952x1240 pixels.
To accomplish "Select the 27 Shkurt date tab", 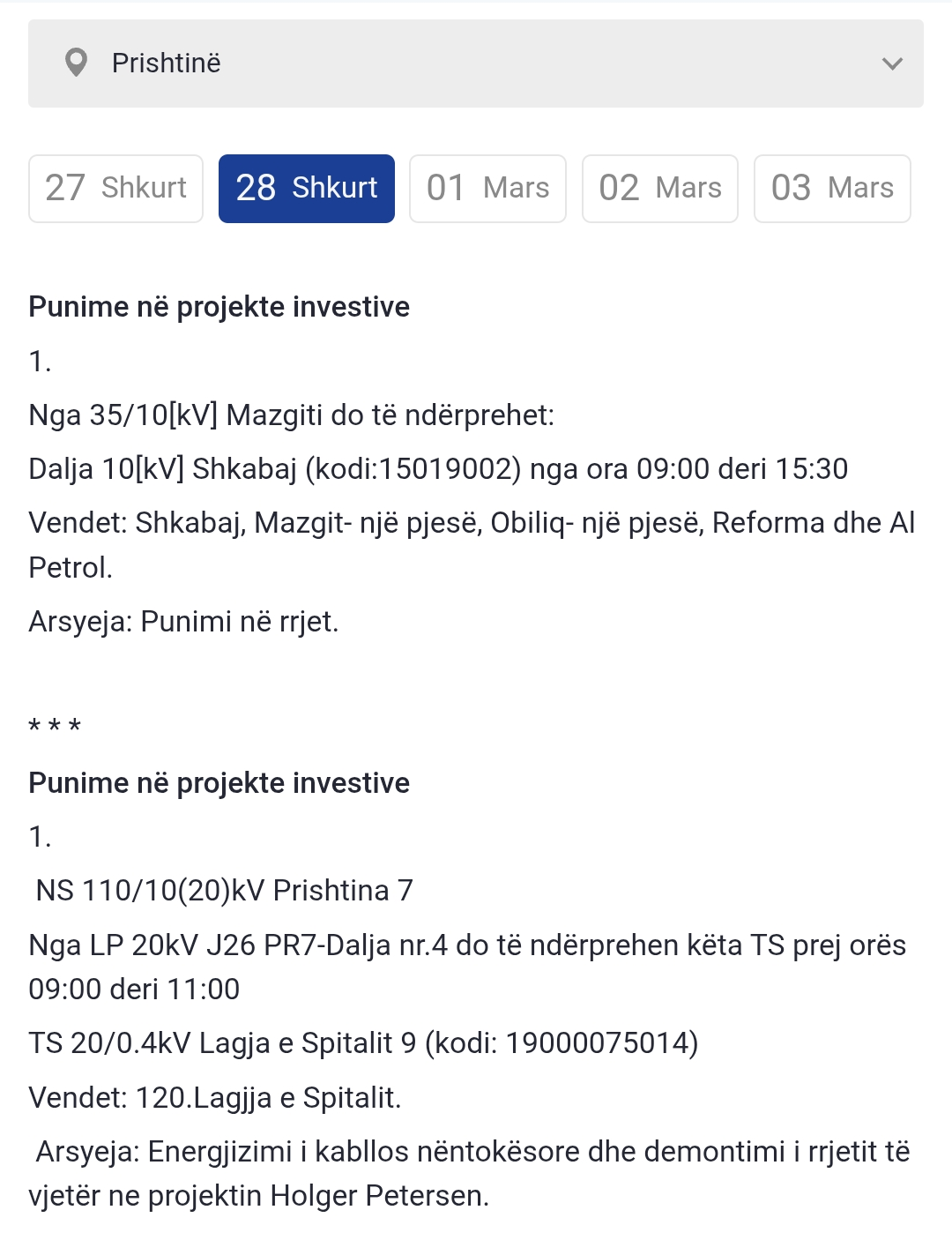I will pyautogui.click(x=116, y=189).
